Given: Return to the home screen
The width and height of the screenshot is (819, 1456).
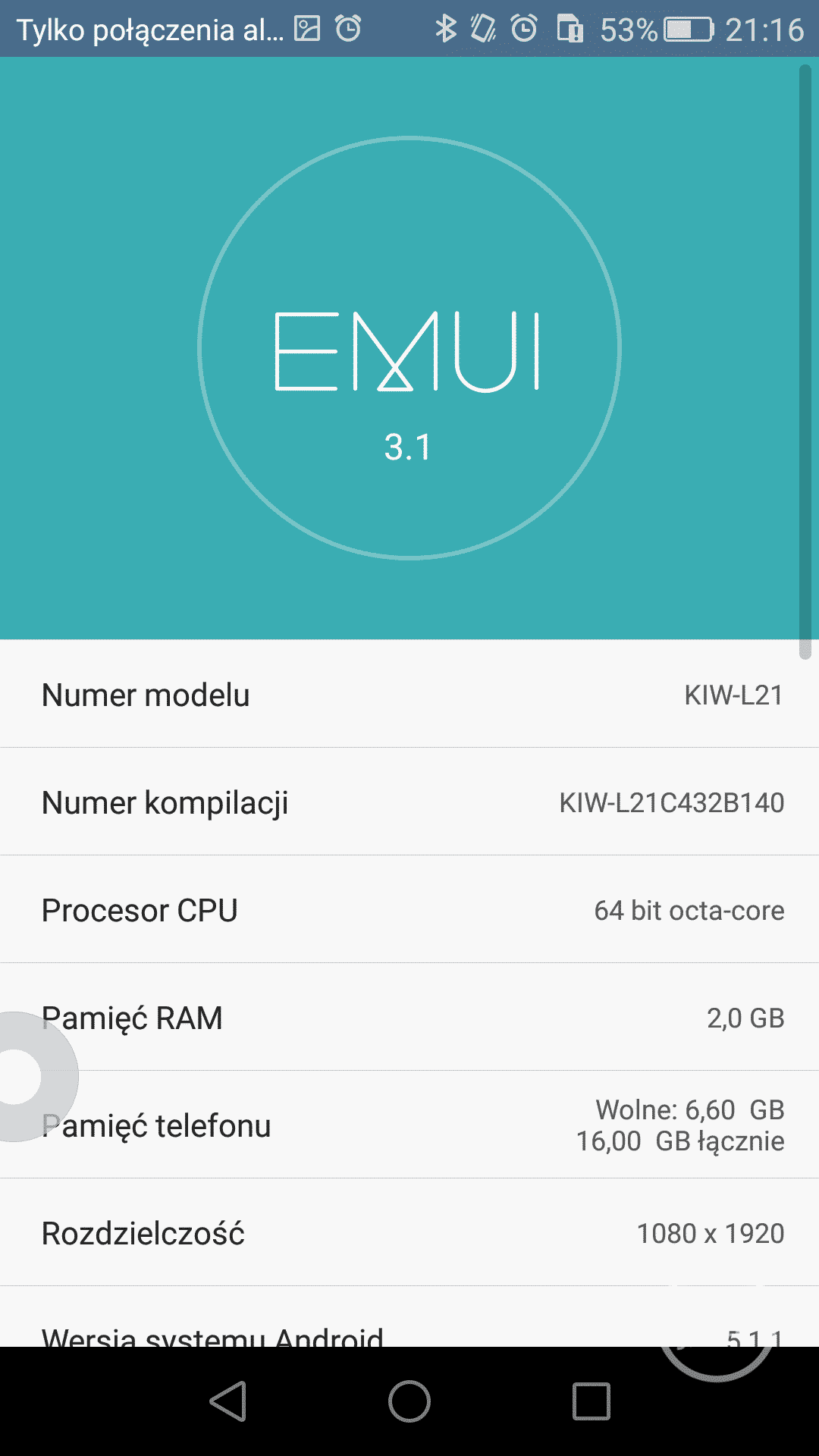Looking at the screenshot, I should click(x=409, y=1401).
